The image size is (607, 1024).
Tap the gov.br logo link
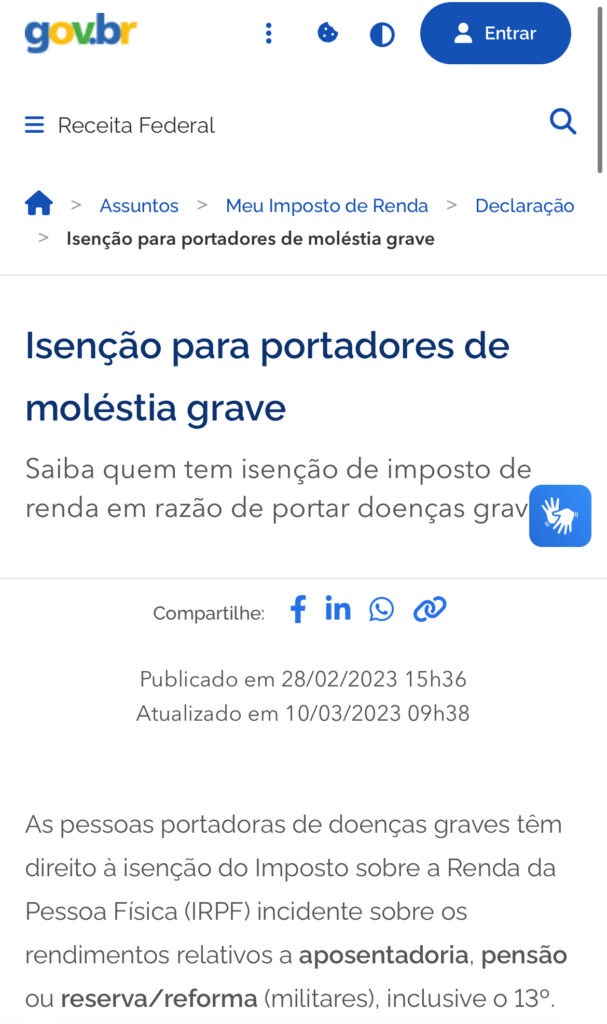coord(80,33)
